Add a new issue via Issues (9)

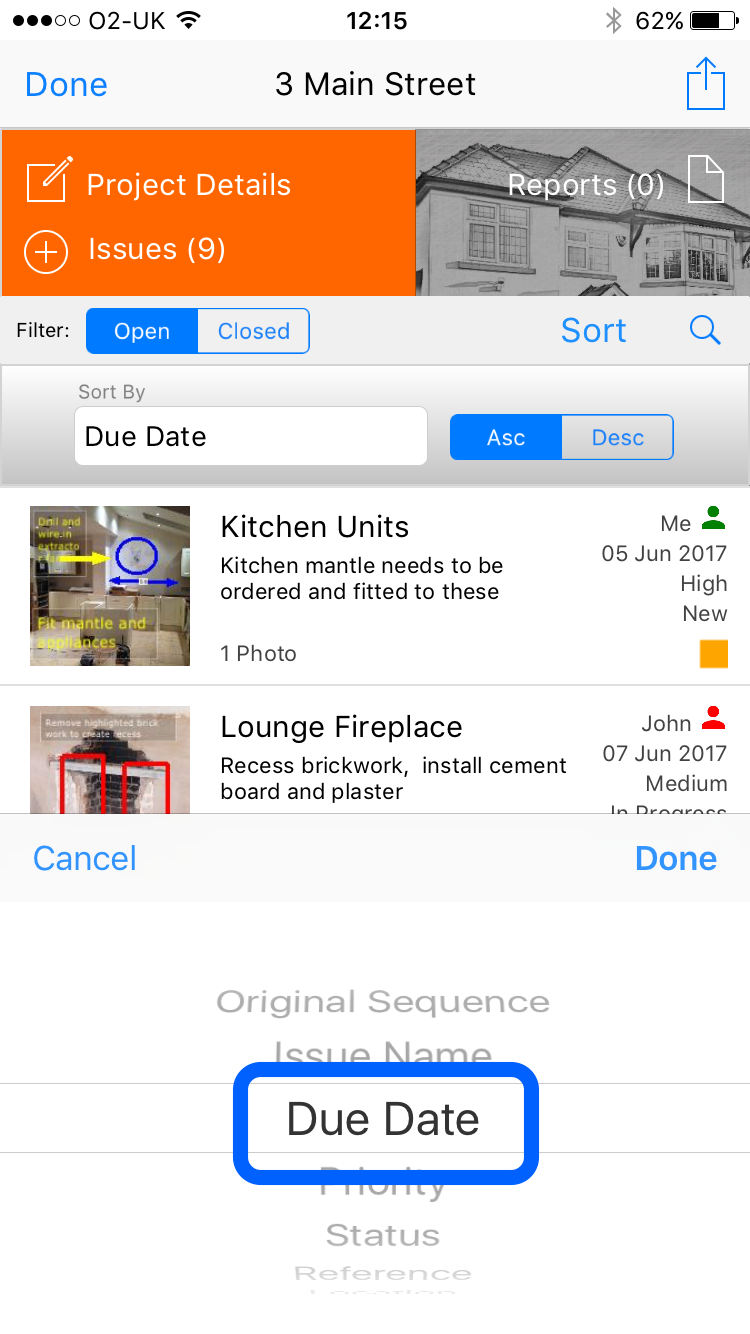pos(125,250)
